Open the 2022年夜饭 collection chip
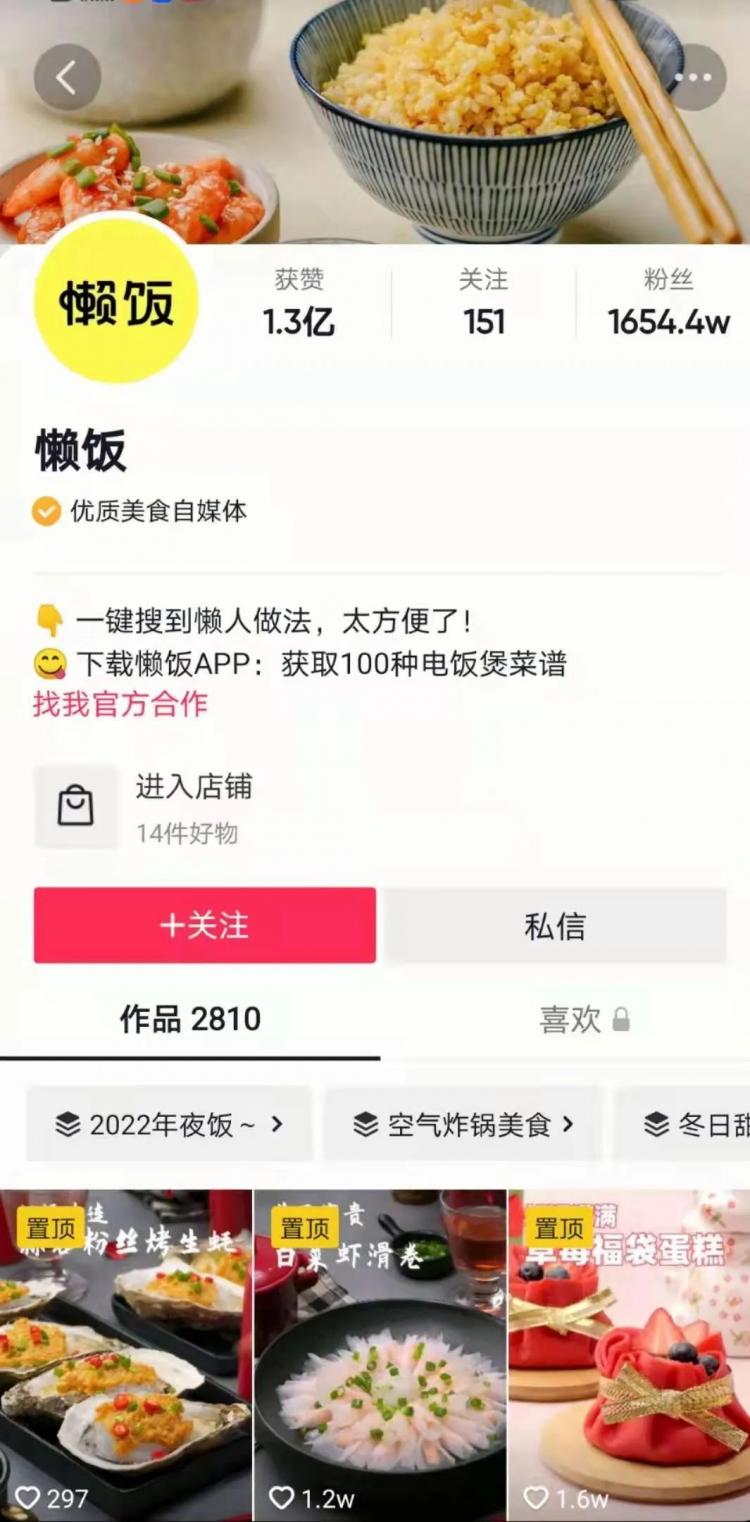This screenshot has width=750, height=1522. click(x=169, y=1125)
